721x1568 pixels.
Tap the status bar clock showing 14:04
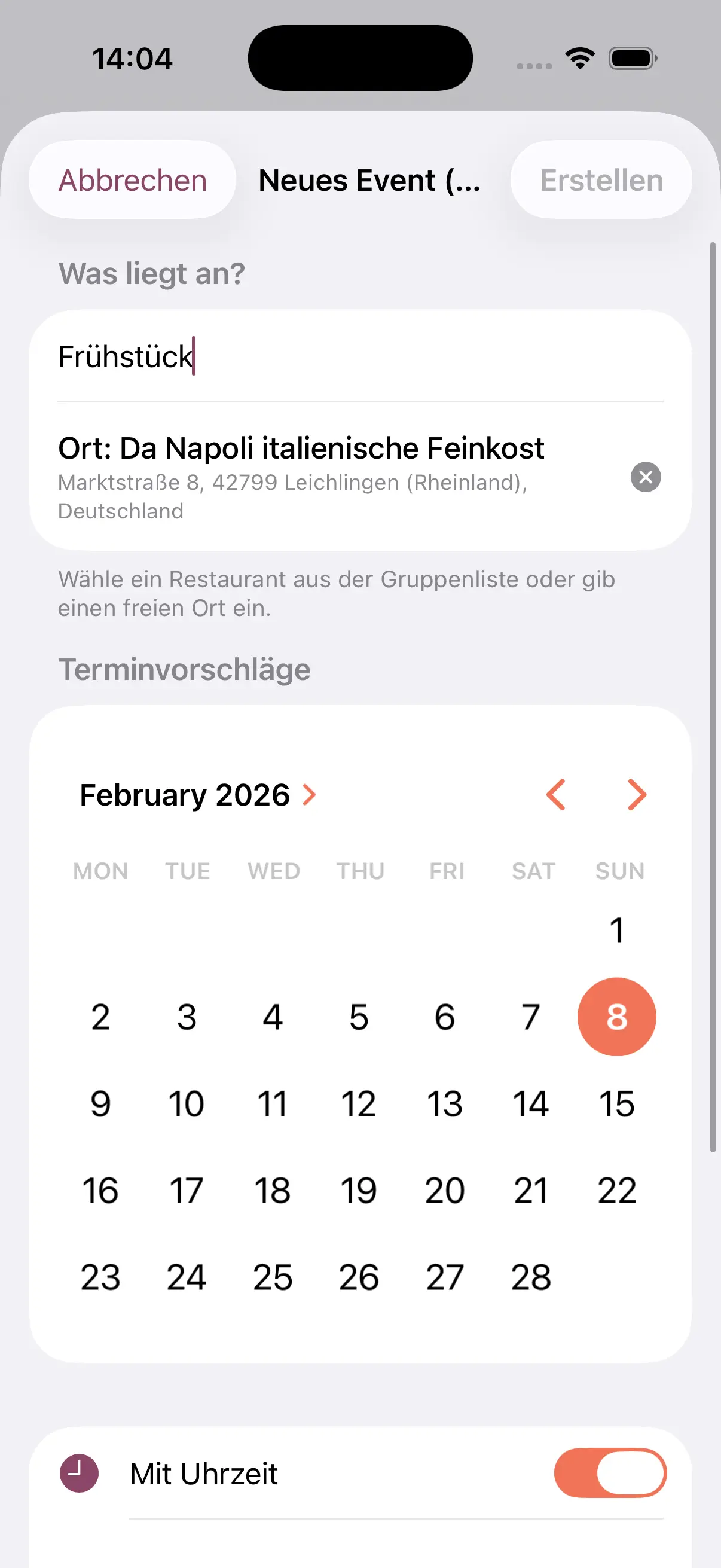[x=133, y=57]
